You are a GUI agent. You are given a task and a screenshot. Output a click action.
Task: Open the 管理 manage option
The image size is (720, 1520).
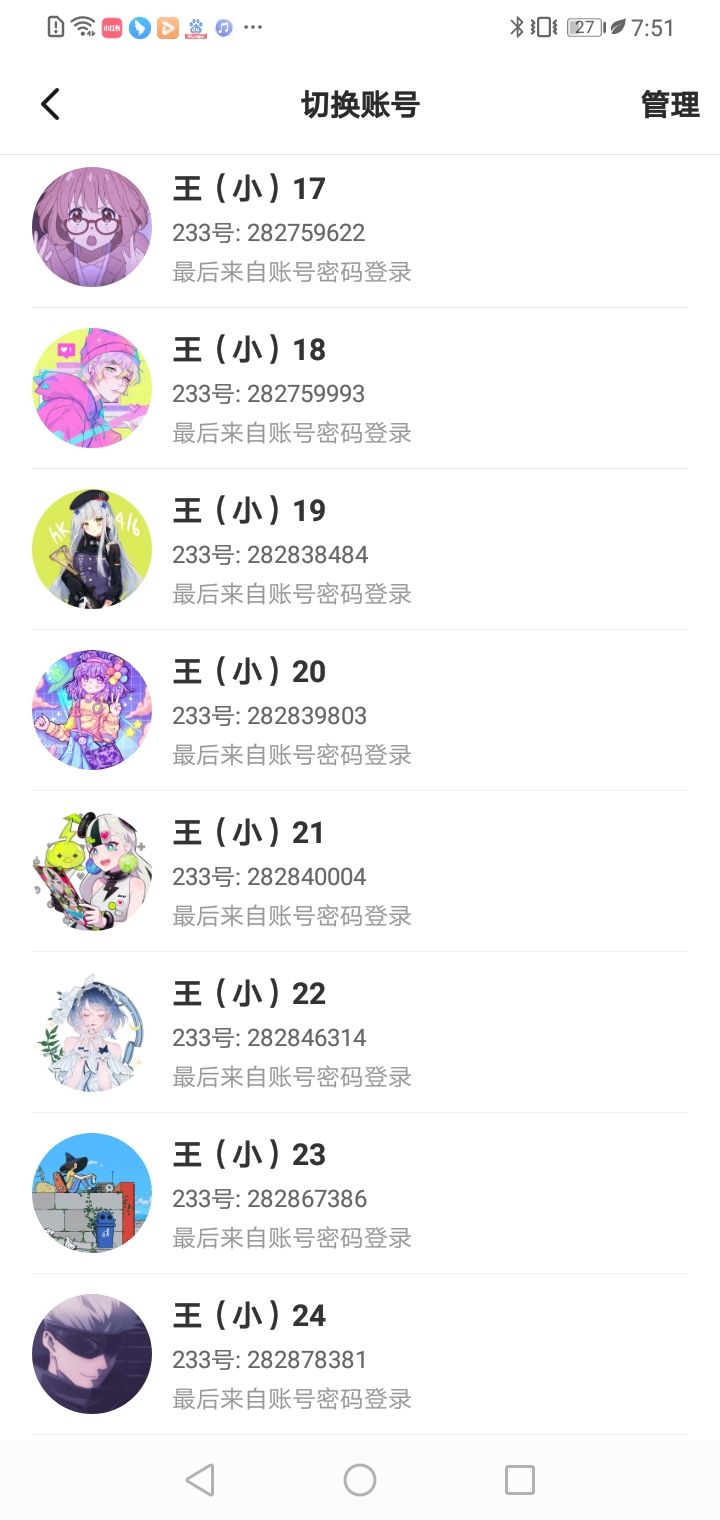(670, 104)
